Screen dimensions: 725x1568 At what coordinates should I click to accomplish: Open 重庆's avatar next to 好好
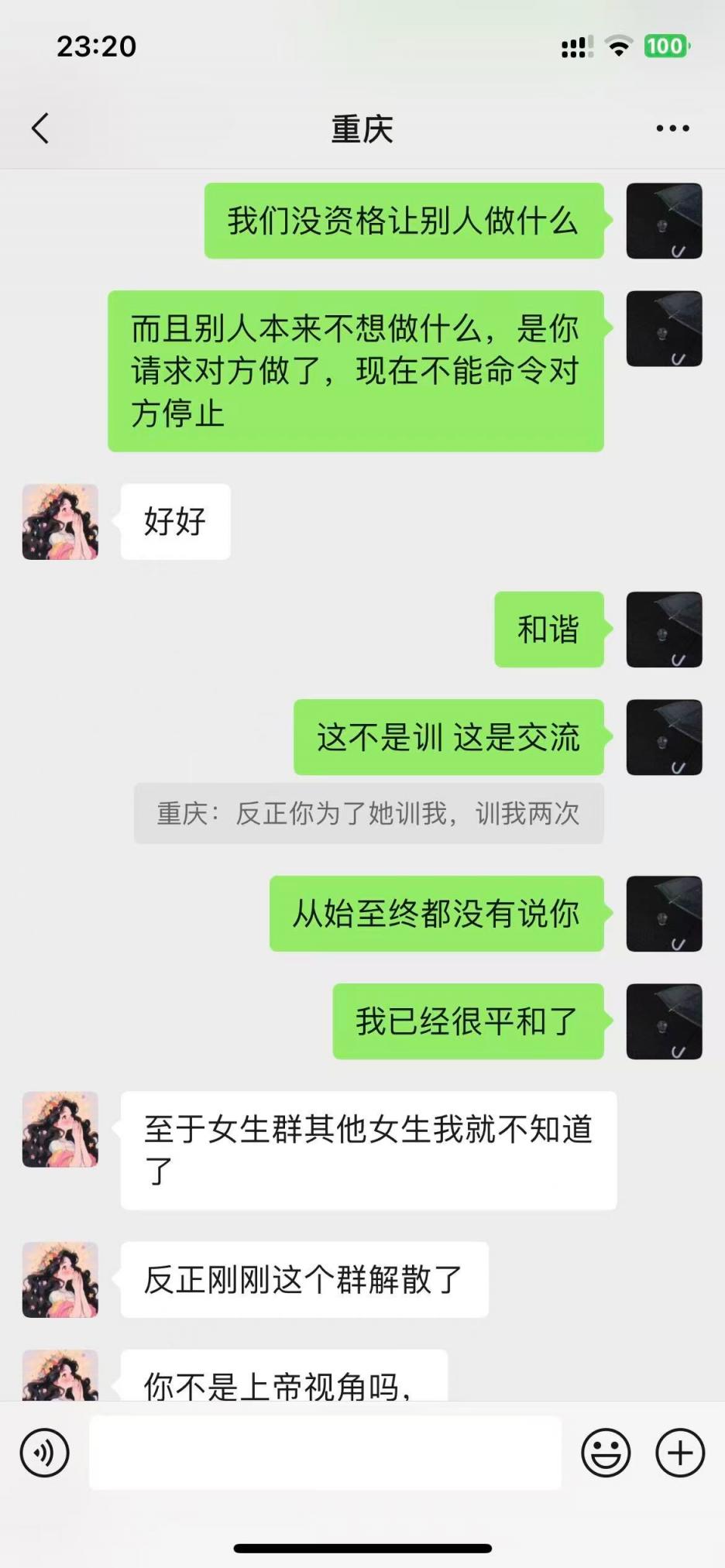(x=60, y=522)
